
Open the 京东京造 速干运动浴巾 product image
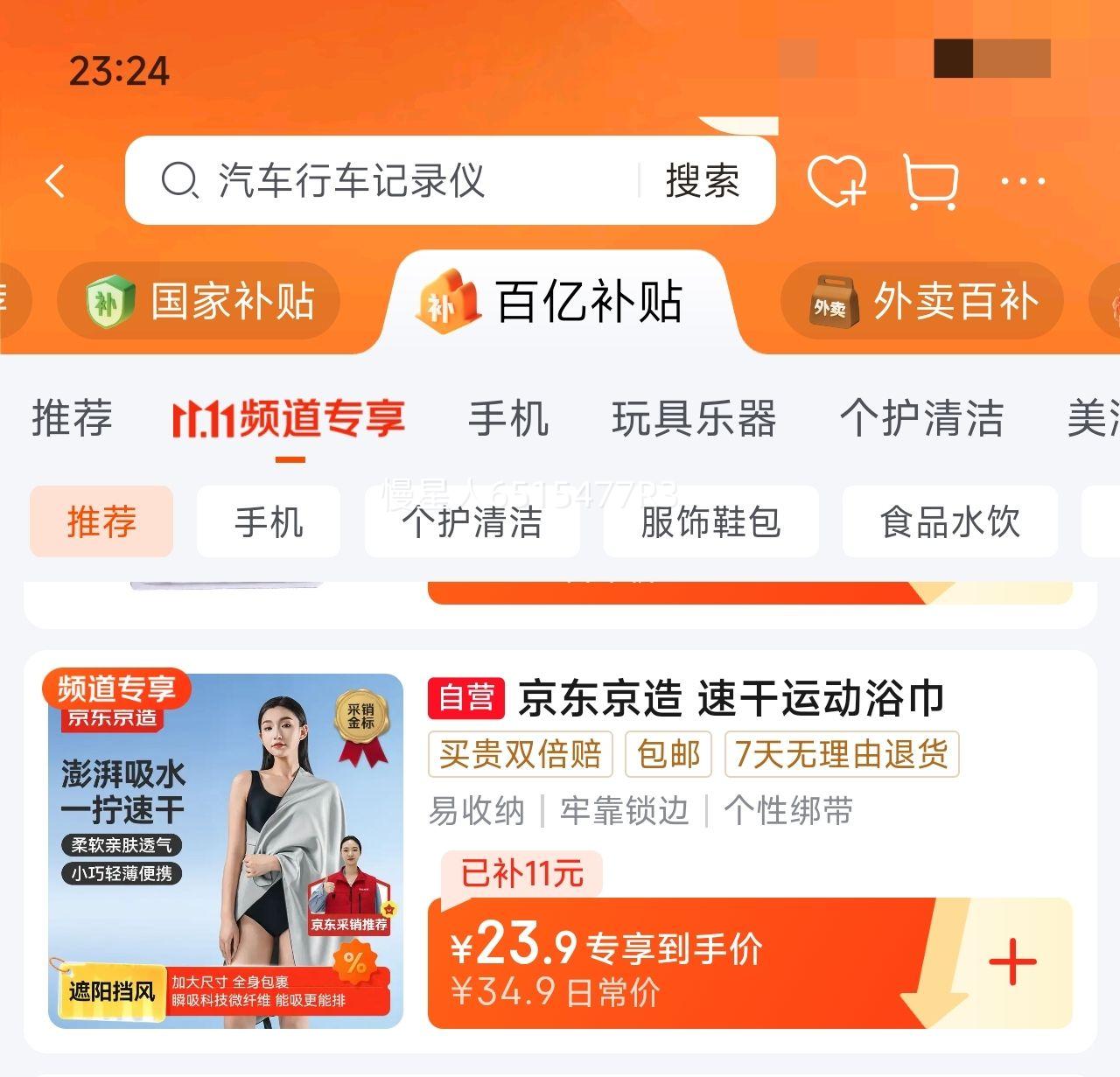[x=226, y=850]
